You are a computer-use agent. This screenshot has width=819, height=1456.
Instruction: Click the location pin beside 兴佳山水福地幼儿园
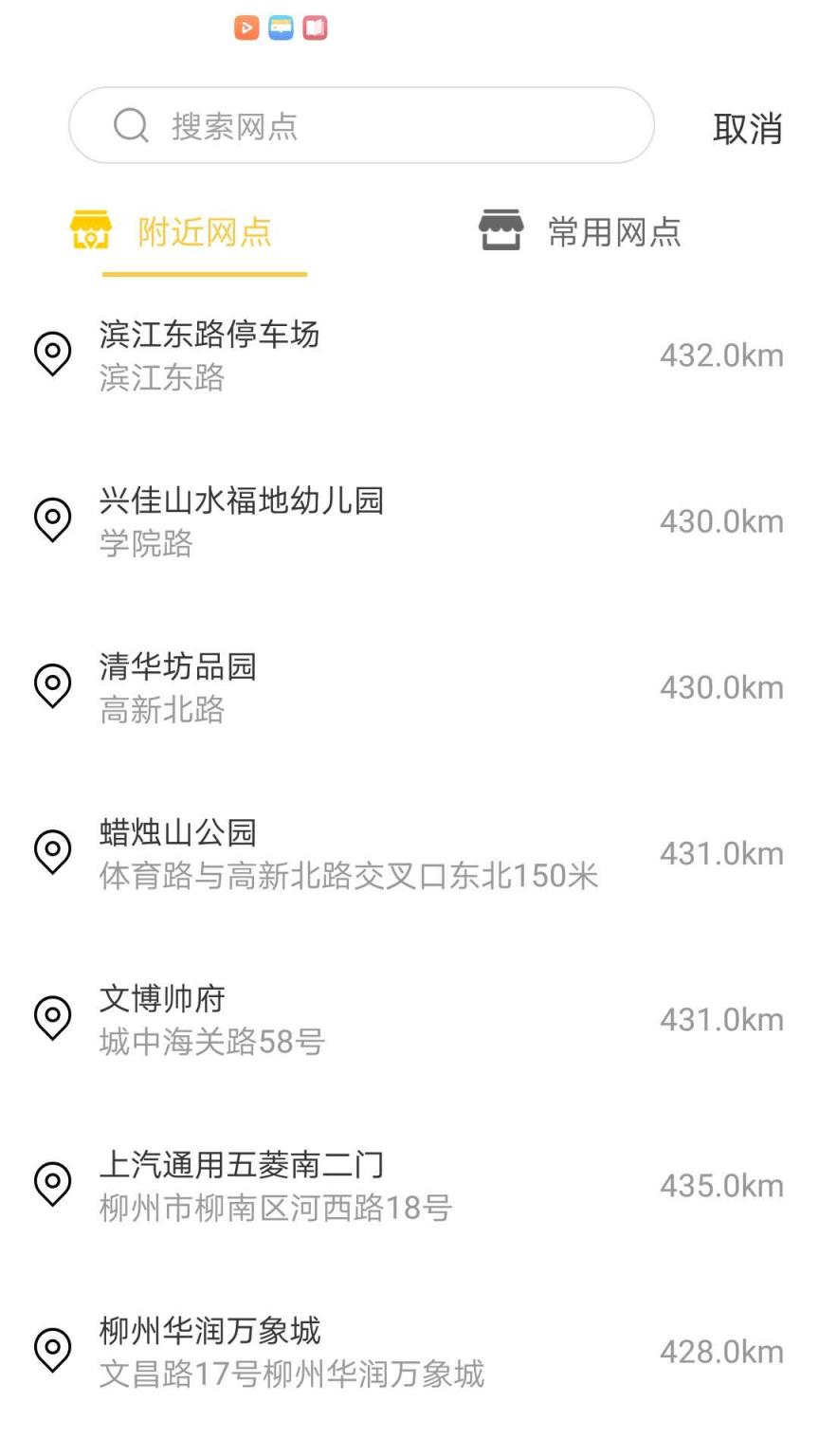(x=53, y=520)
